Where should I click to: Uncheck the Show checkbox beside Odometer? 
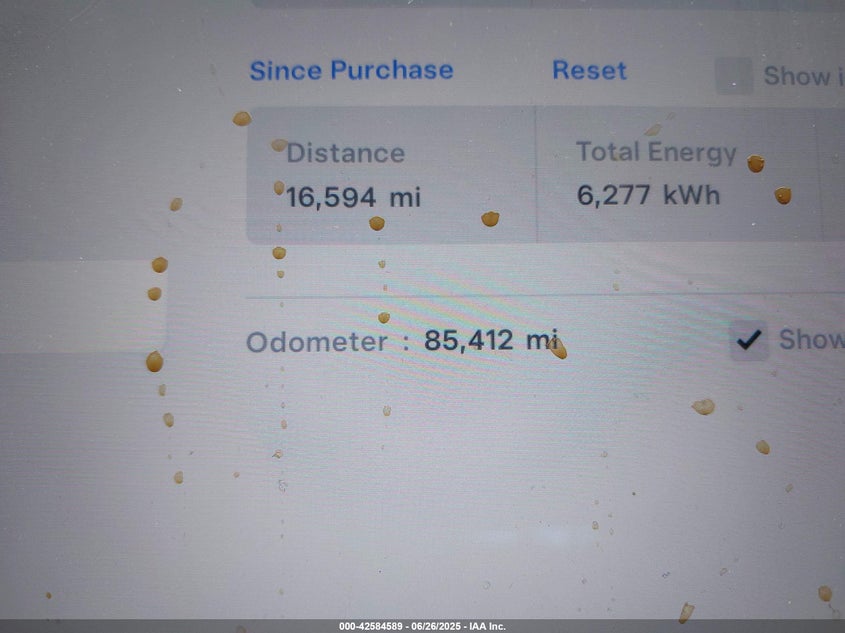[749, 340]
